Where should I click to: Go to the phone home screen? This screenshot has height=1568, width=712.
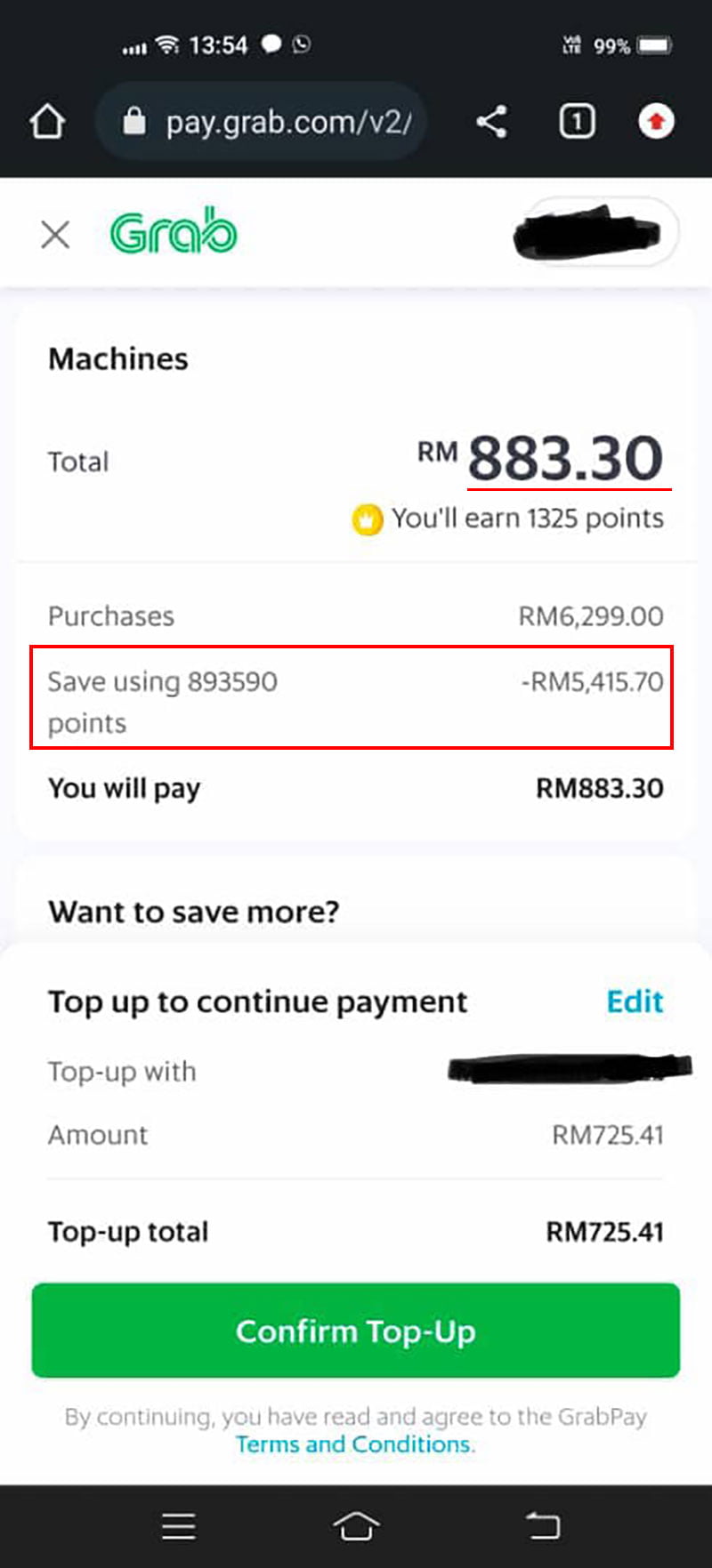point(356,1526)
